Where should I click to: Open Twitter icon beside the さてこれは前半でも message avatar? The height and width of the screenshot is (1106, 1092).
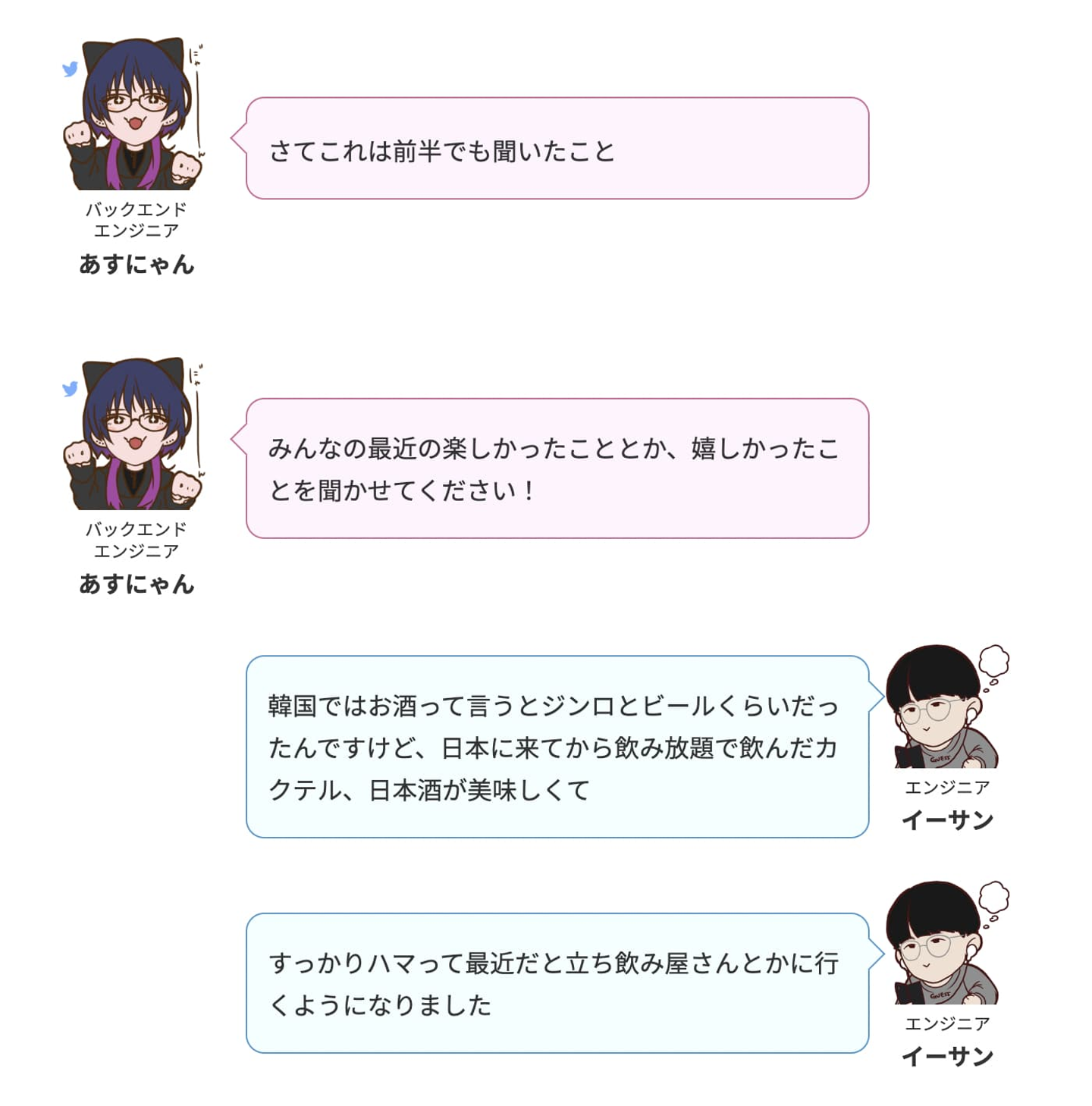70,69
